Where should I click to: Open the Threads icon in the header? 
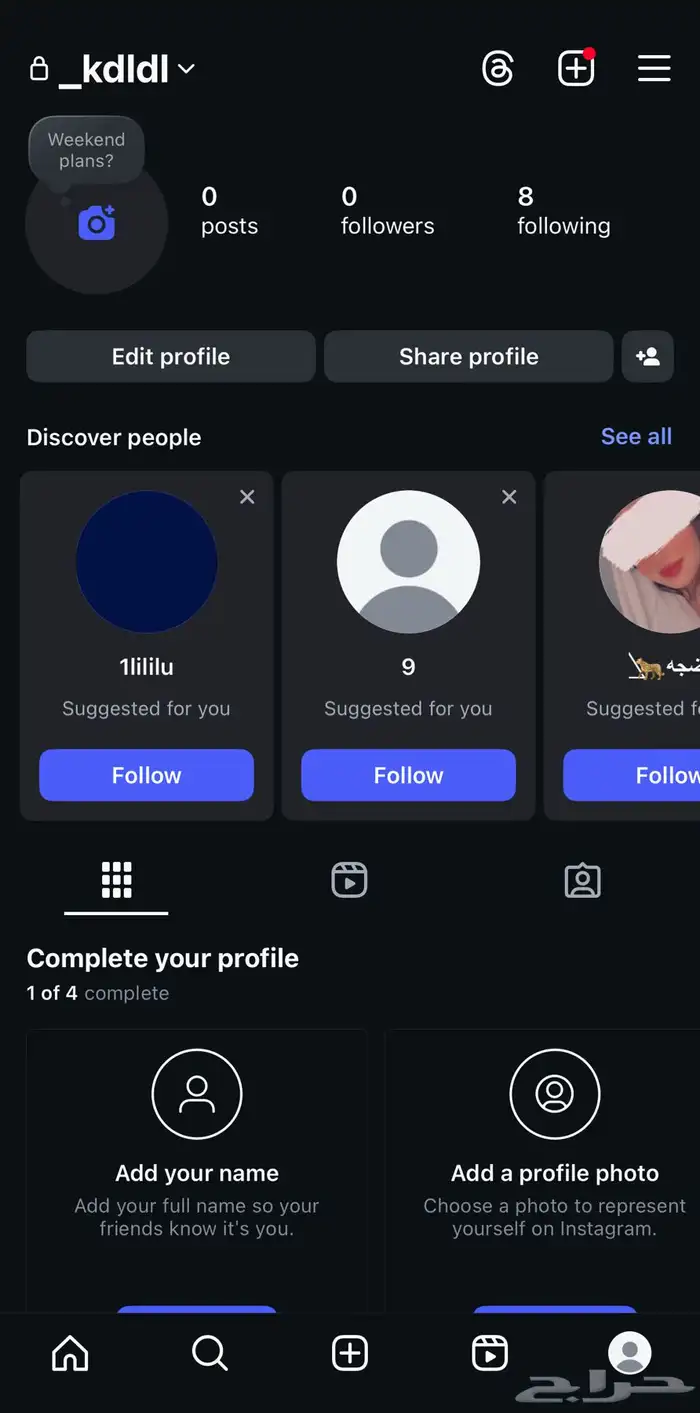tap(497, 69)
